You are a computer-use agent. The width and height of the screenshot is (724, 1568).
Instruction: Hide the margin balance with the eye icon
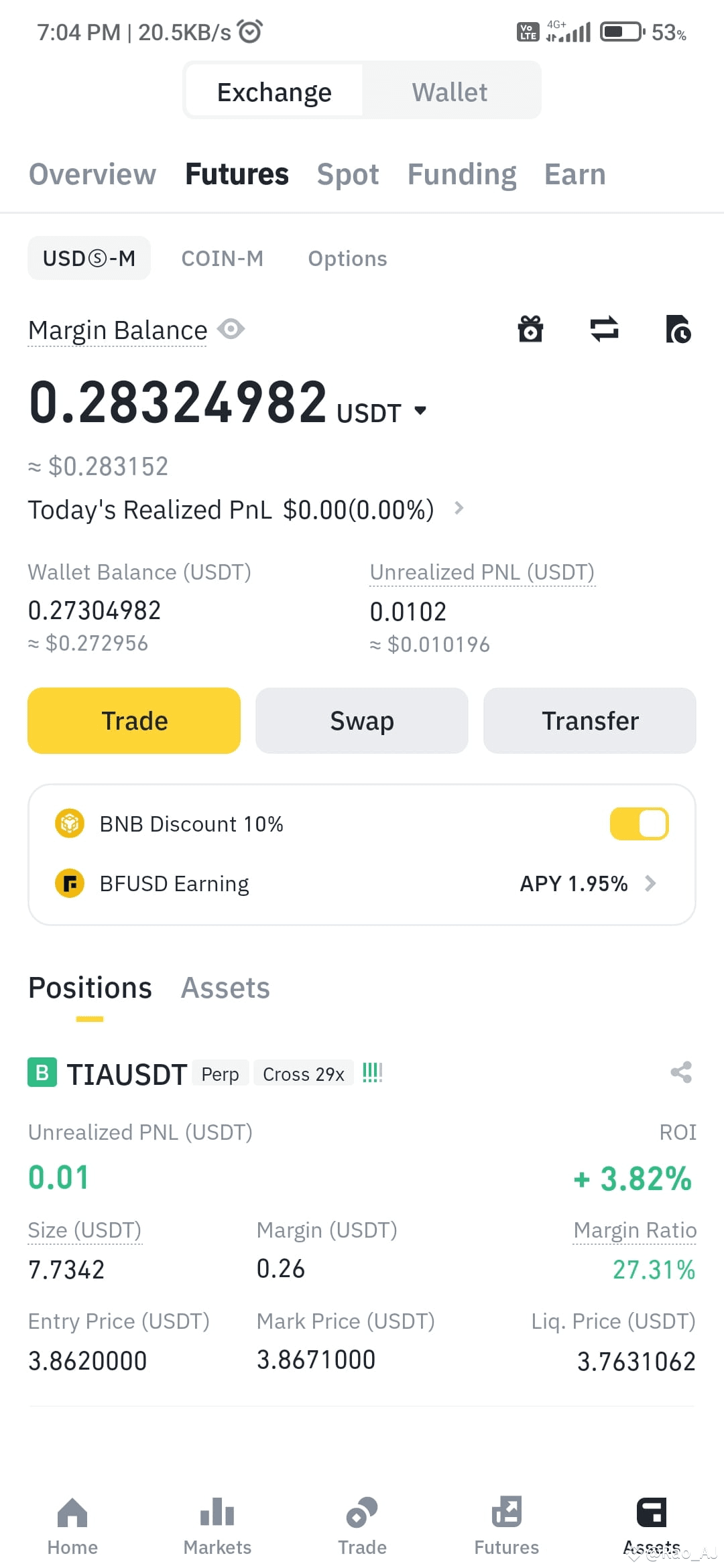231,329
